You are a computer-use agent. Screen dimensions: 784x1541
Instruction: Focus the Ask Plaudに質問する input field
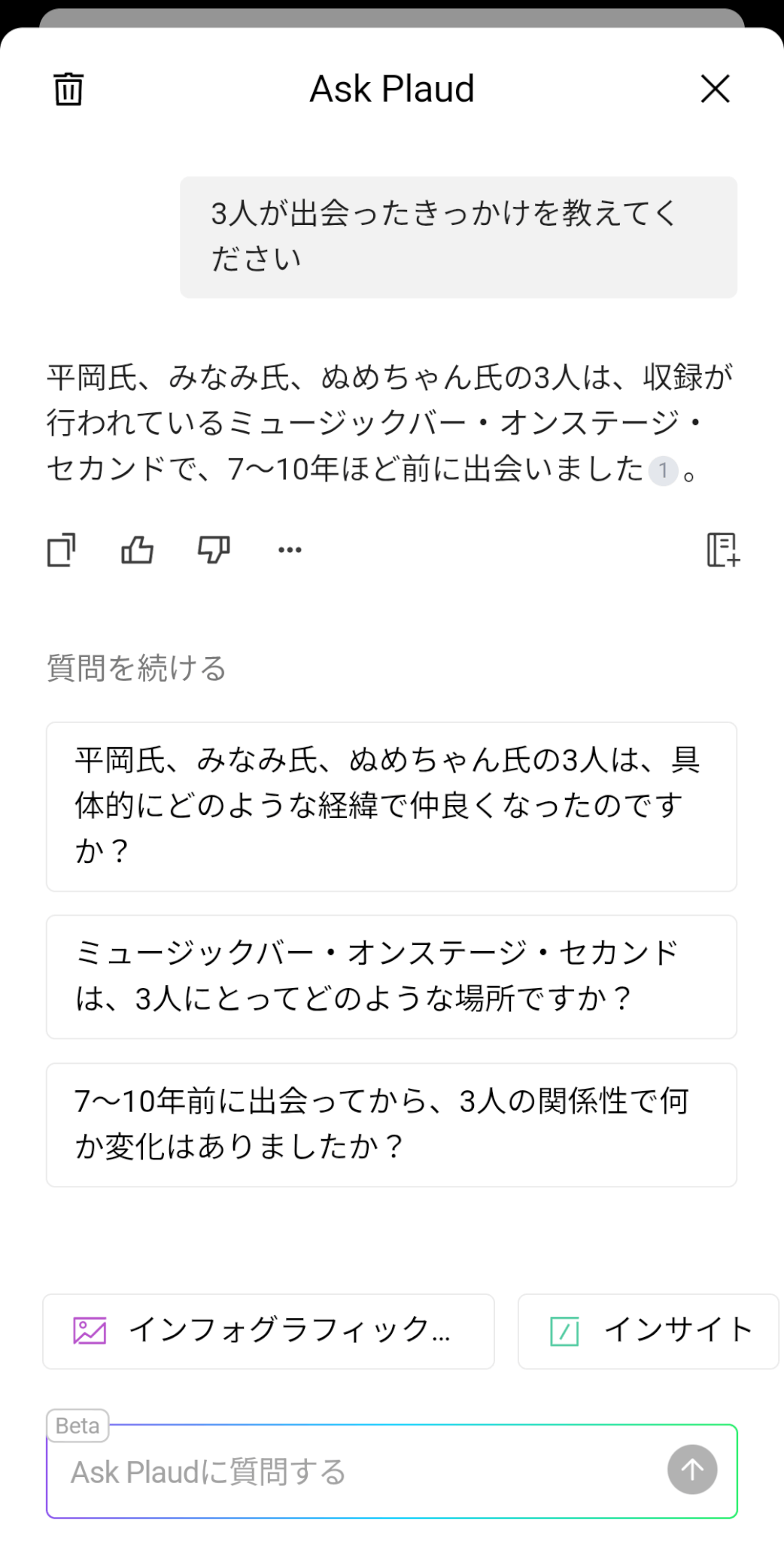pyautogui.click(x=354, y=1472)
